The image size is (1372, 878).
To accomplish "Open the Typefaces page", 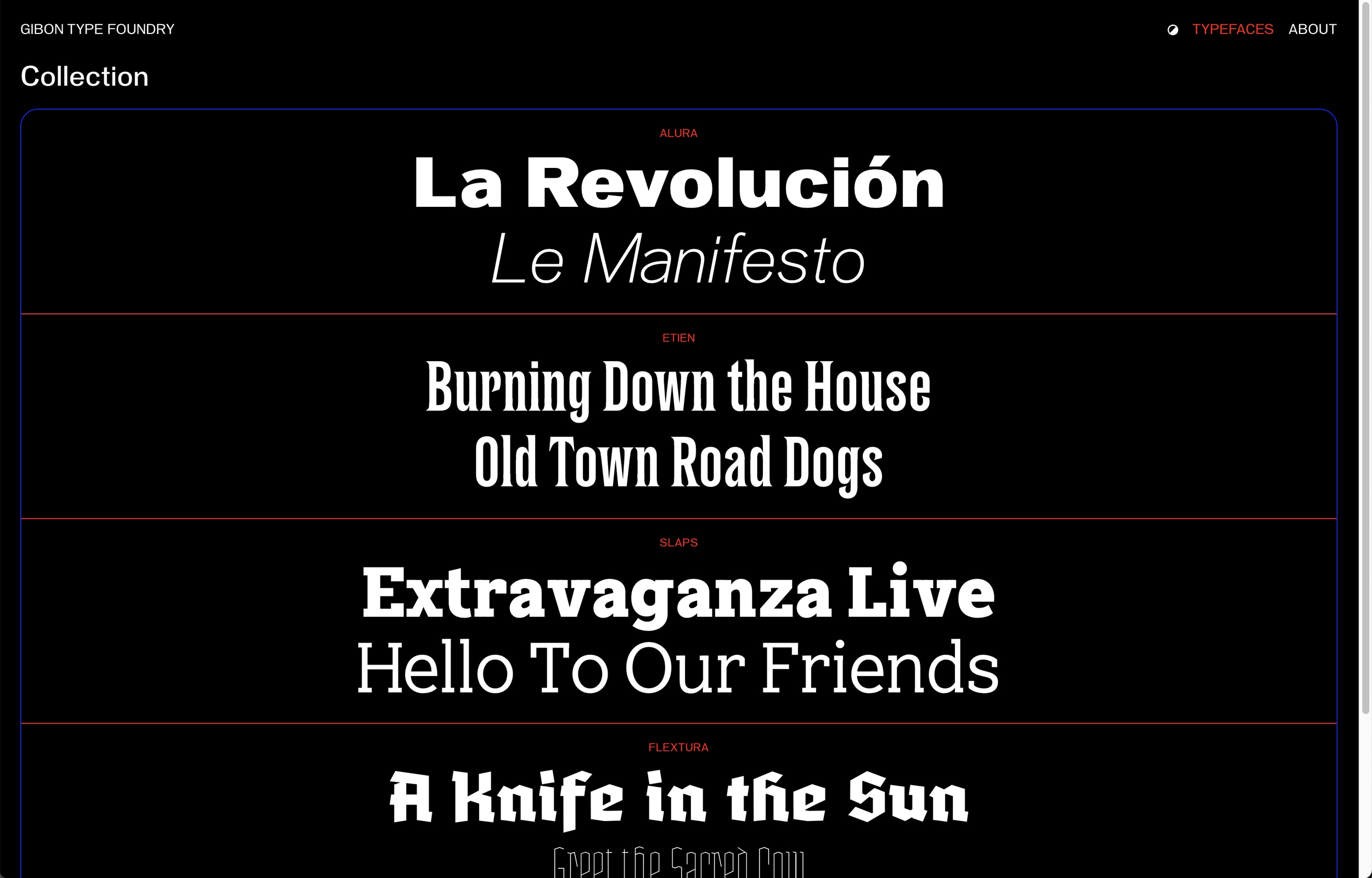I will [x=1233, y=29].
